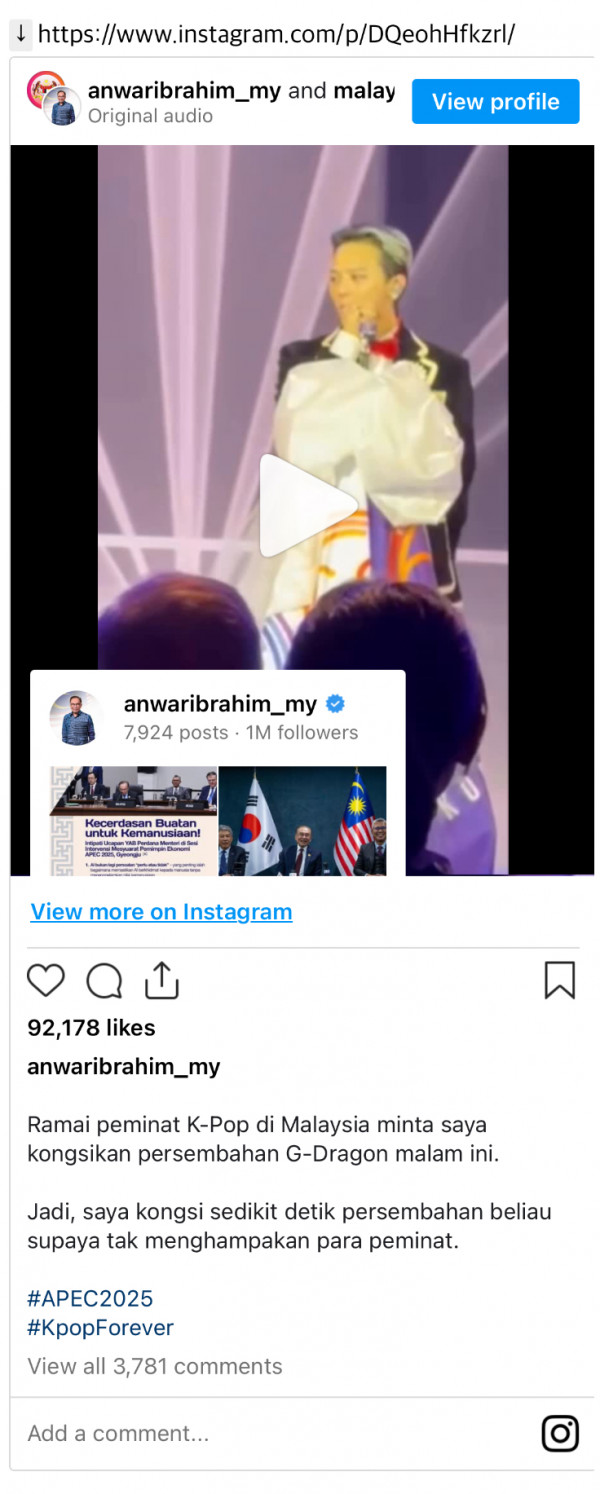
Task: Open the Instagram logo icon
Action: (x=560, y=1433)
